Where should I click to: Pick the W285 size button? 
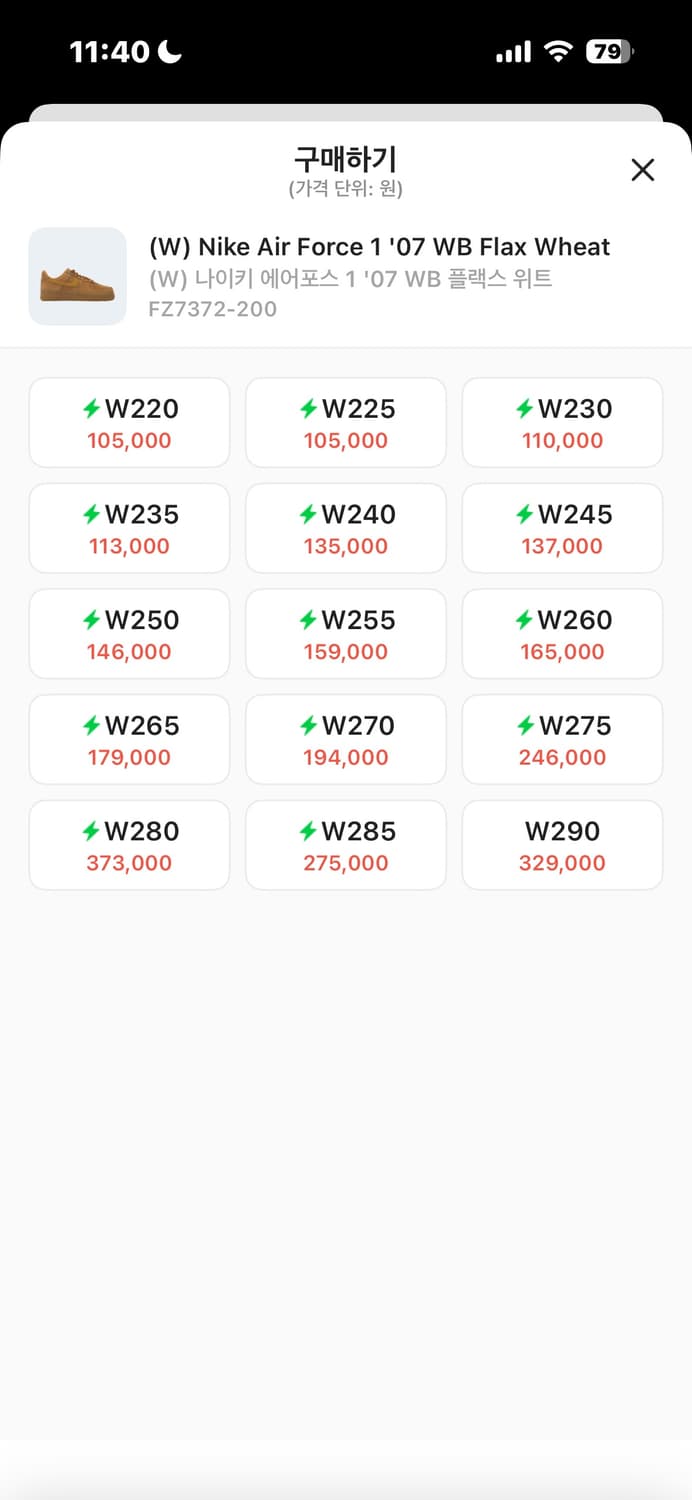tap(346, 845)
